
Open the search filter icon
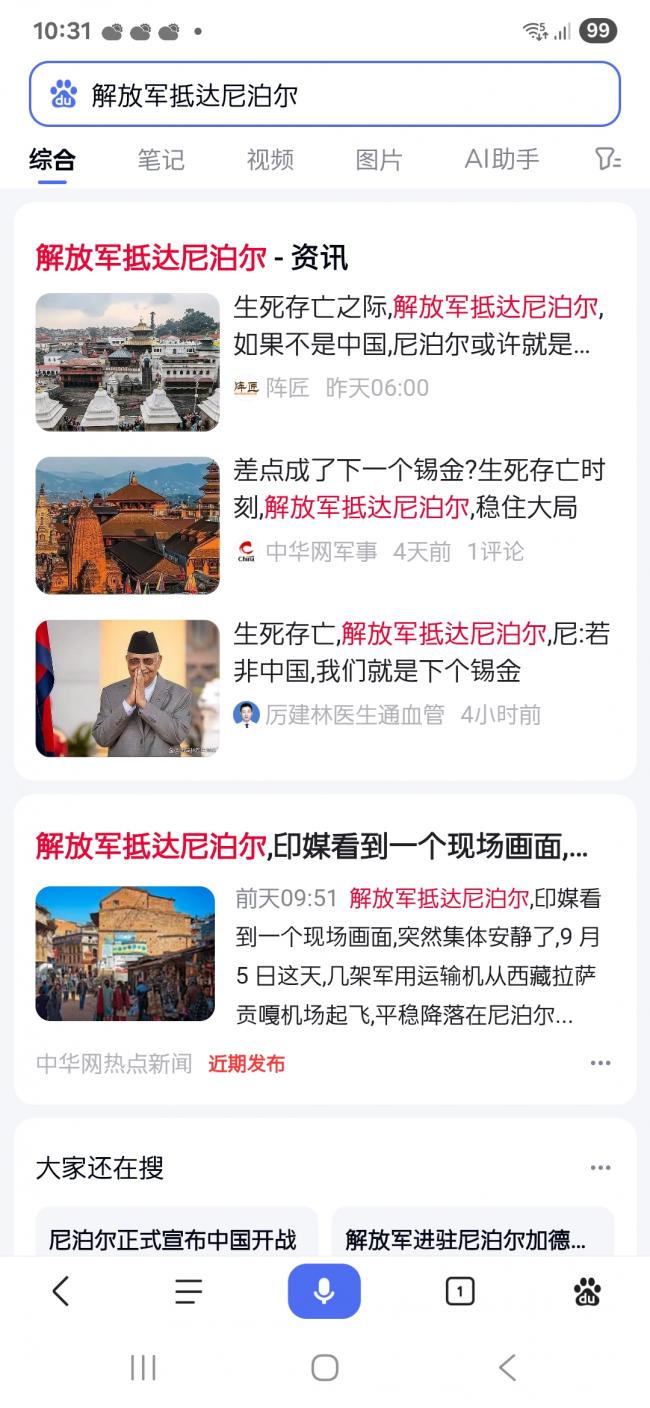point(607,160)
